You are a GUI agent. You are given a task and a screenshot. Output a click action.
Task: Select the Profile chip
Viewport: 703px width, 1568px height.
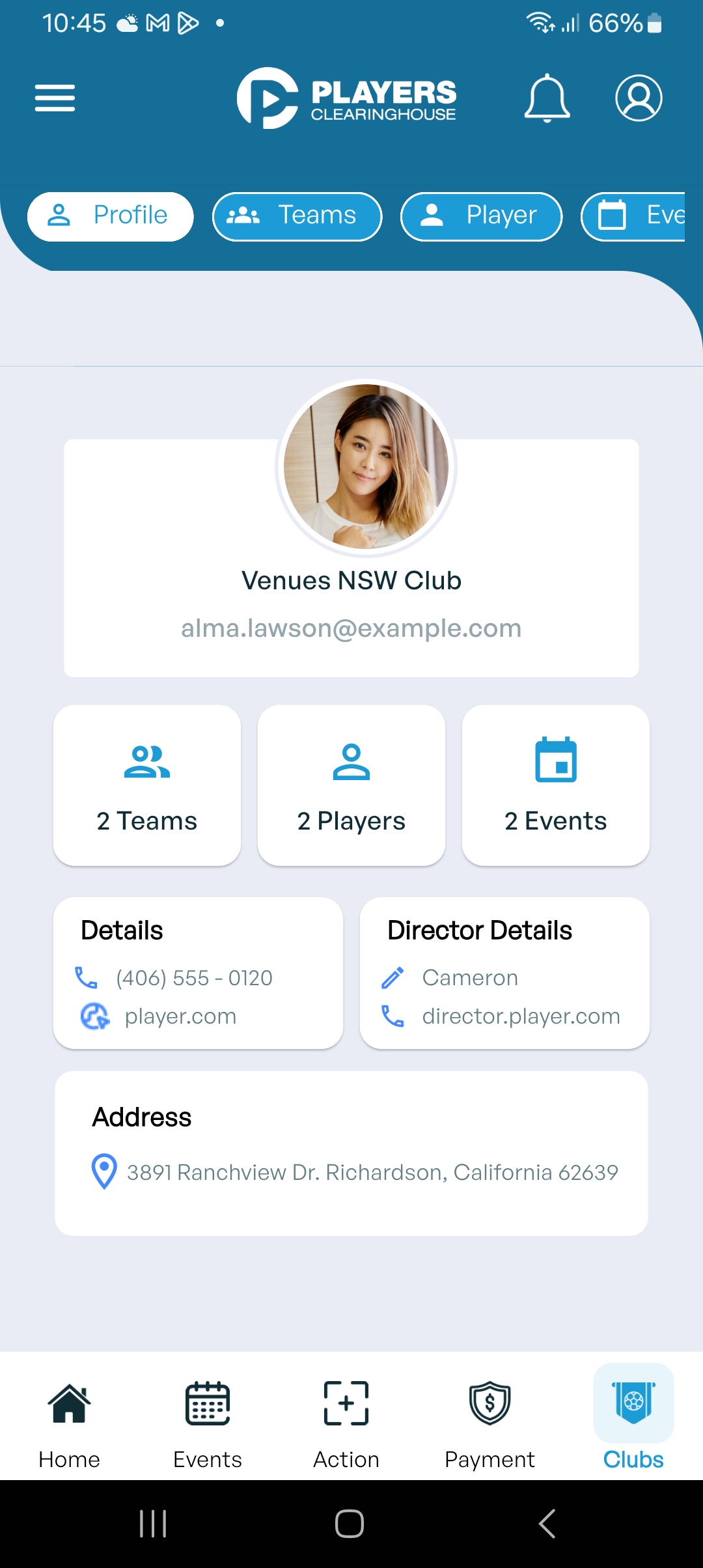[x=110, y=216]
